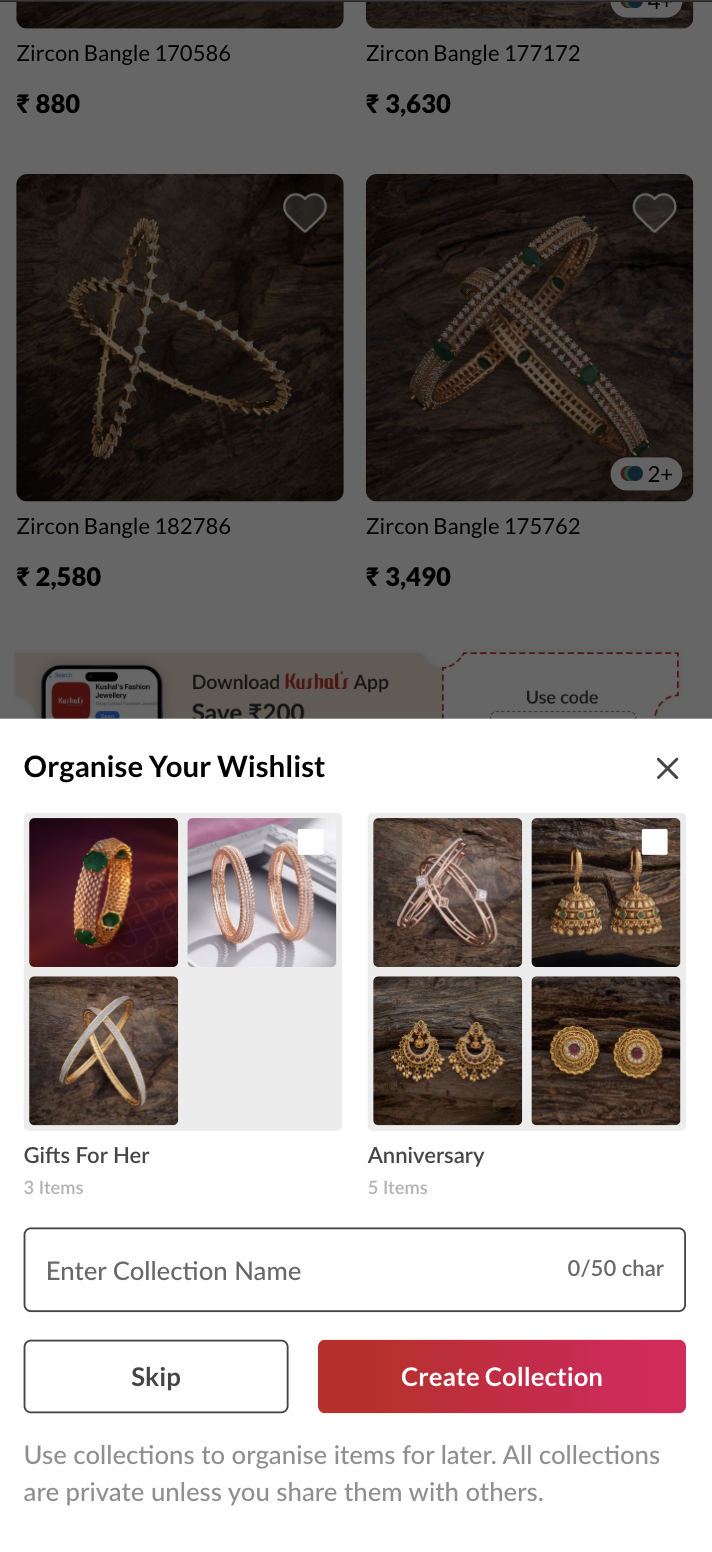This screenshot has width=712, height=1552.
Task: Tap the Skip button
Action: pyautogui.click(x=156, y=1376)
